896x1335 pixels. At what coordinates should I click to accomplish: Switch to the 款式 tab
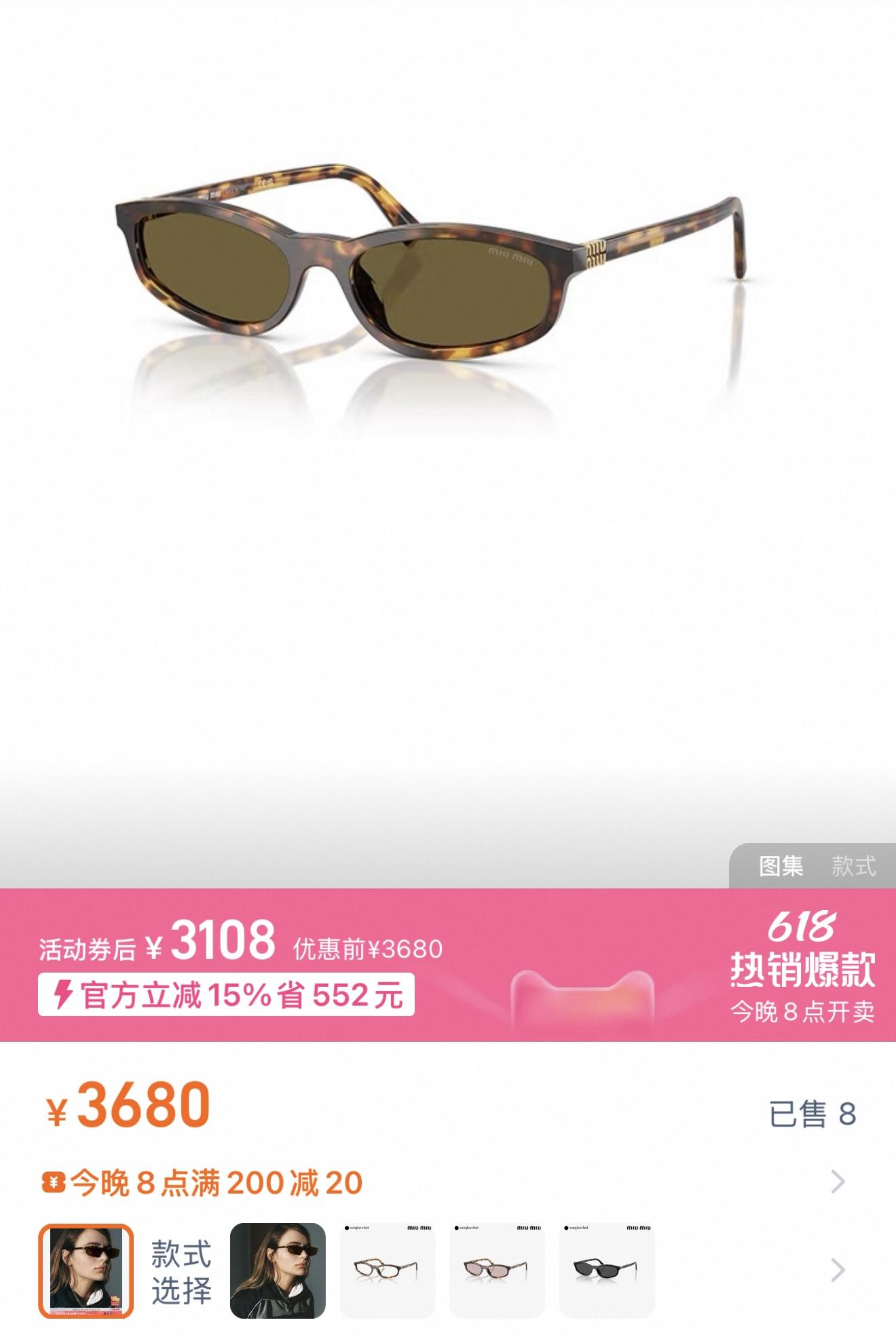tap(853, 866)
